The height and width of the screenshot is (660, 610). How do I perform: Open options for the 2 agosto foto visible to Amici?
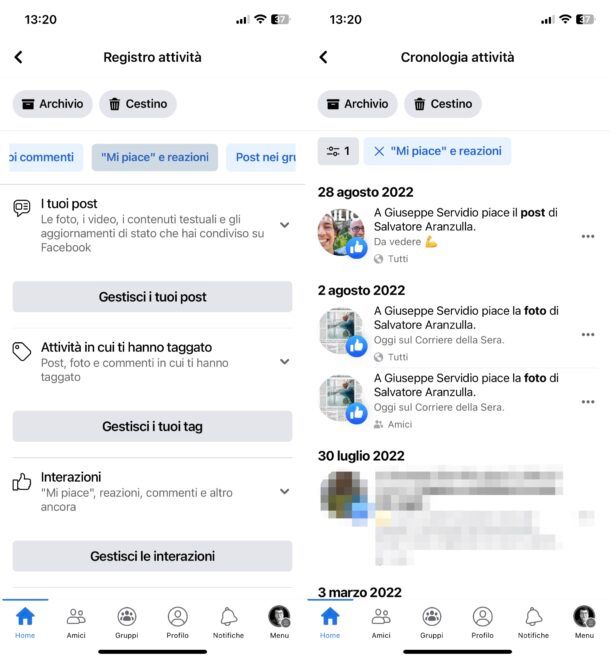(x=587, y=401)
